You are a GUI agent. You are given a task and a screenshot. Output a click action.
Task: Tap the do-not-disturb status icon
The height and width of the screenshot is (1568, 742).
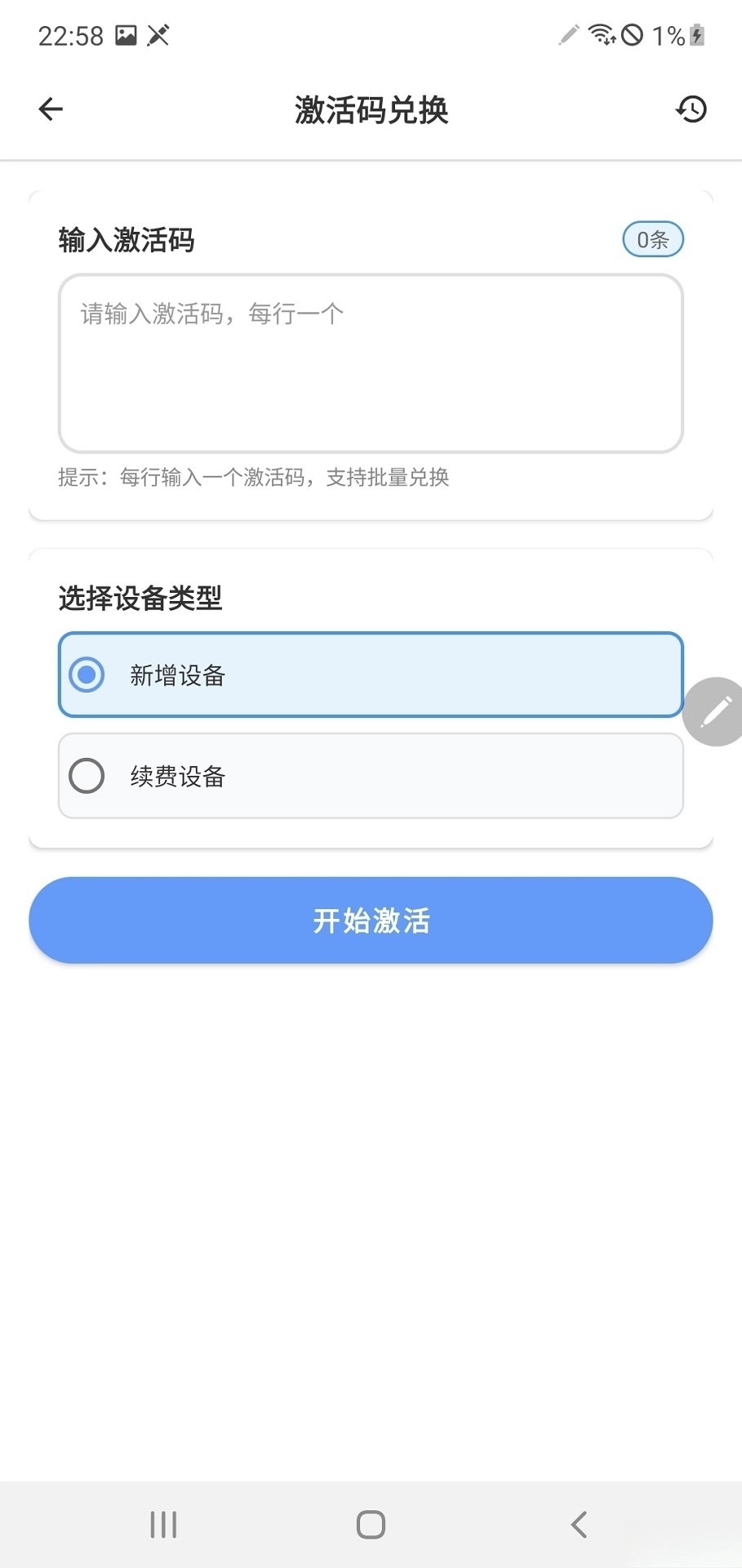[x=633, y=36]
